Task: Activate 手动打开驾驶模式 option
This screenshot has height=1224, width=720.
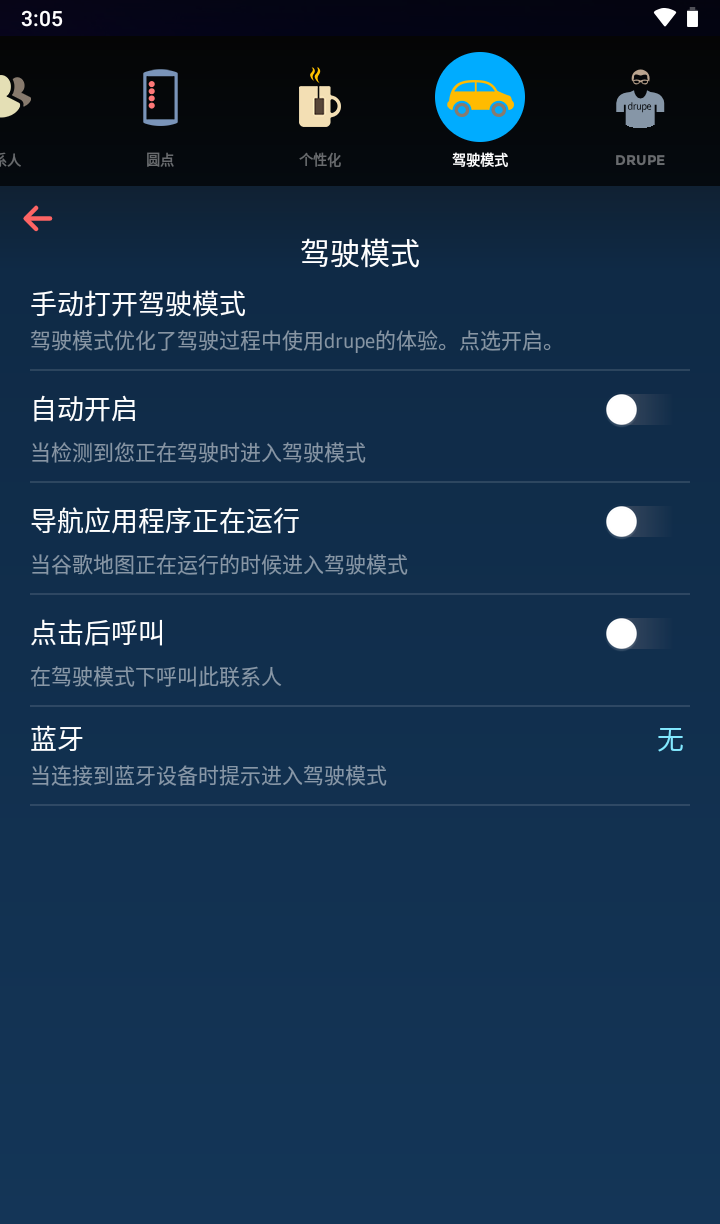Action: tap(360, 320)
